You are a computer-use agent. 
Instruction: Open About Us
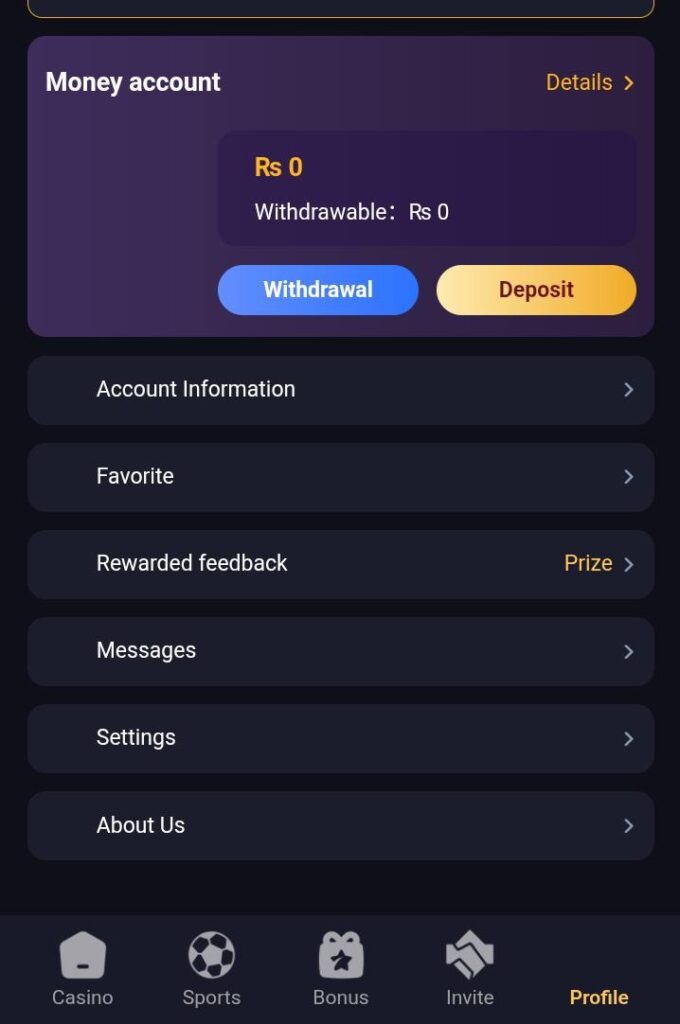tap(340, 825)
